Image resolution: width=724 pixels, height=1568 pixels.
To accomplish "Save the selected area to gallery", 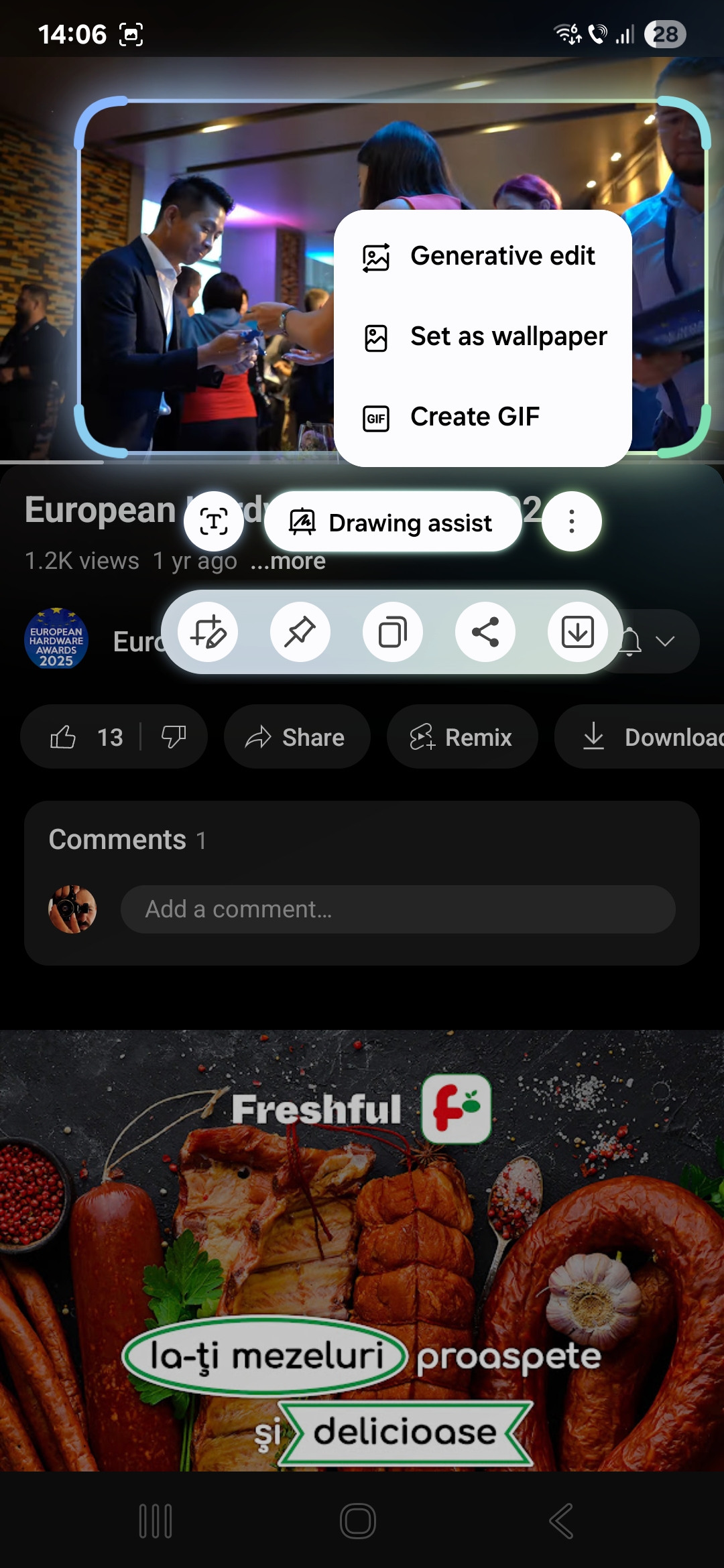I will [x=578, y=632].
